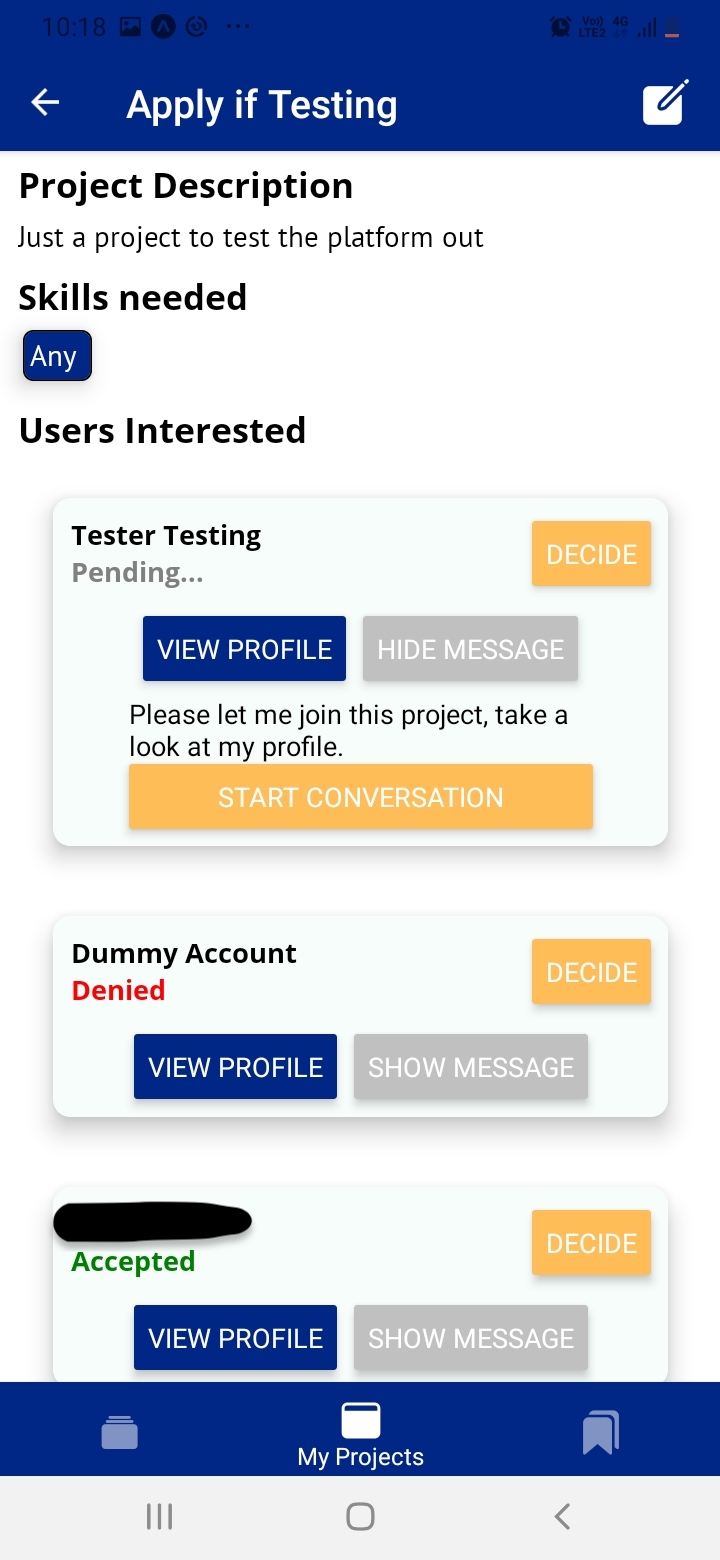Show message from the Accepted user
720x1560 pixels.
point(470,1338)
